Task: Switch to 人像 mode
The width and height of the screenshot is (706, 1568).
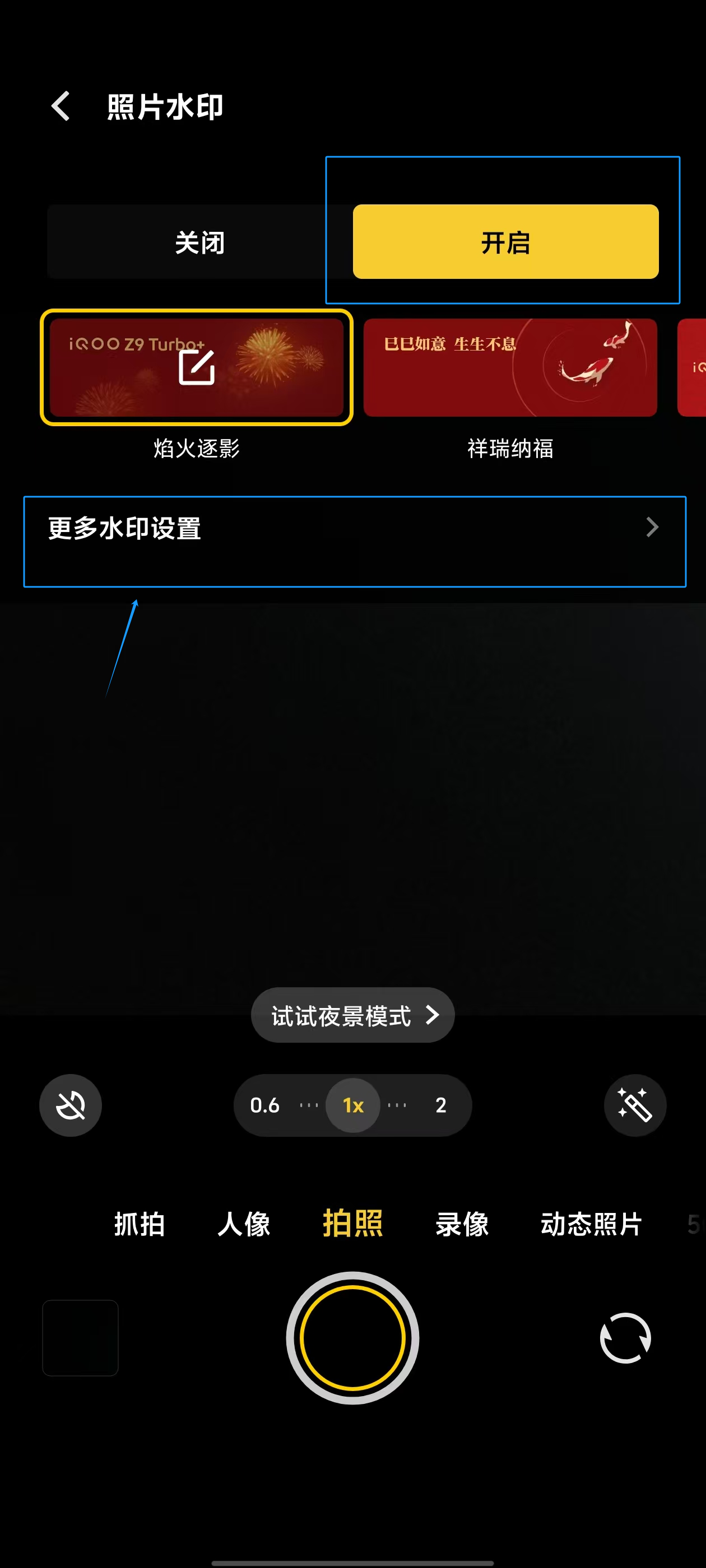Action: pyautogui.click(x=244, y=1224)
